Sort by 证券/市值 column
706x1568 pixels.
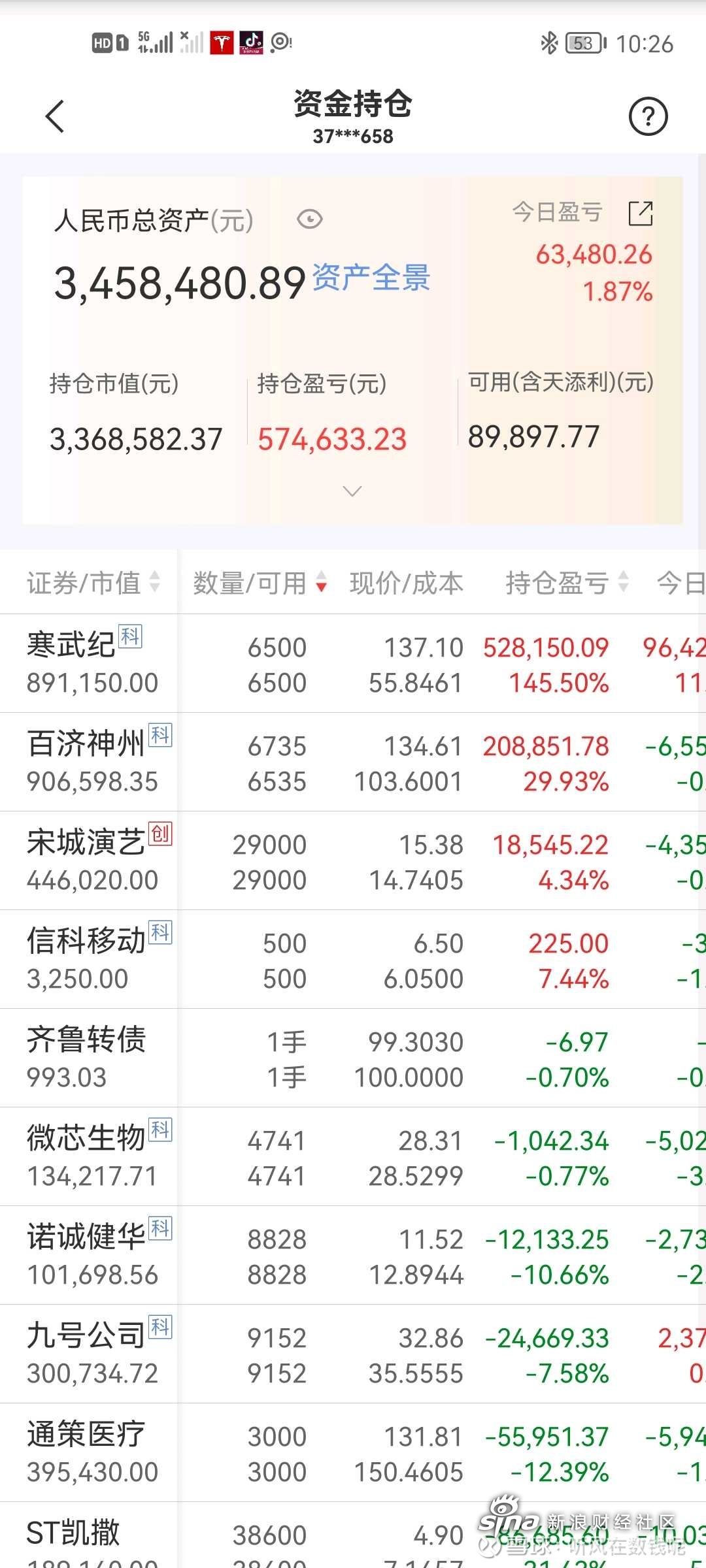point(93,582)
